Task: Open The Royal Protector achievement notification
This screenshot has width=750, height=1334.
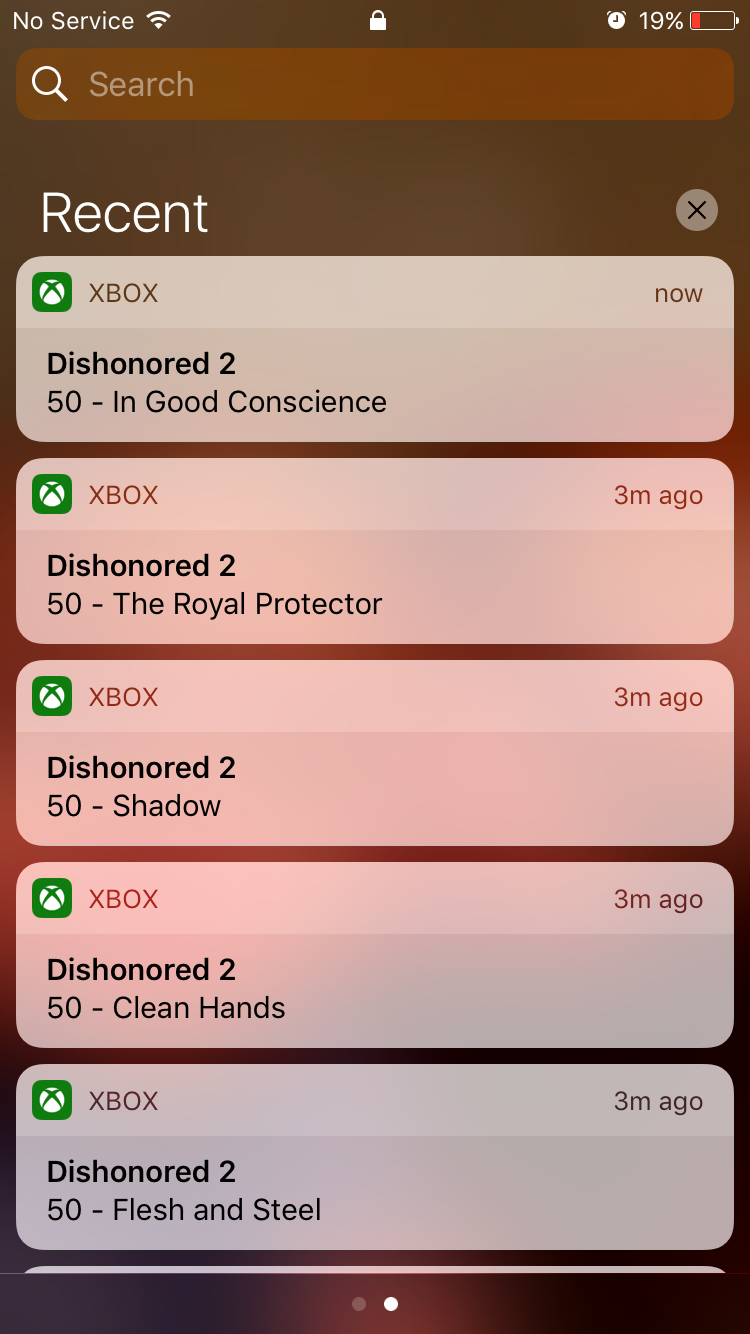Action: pos(375,551)
